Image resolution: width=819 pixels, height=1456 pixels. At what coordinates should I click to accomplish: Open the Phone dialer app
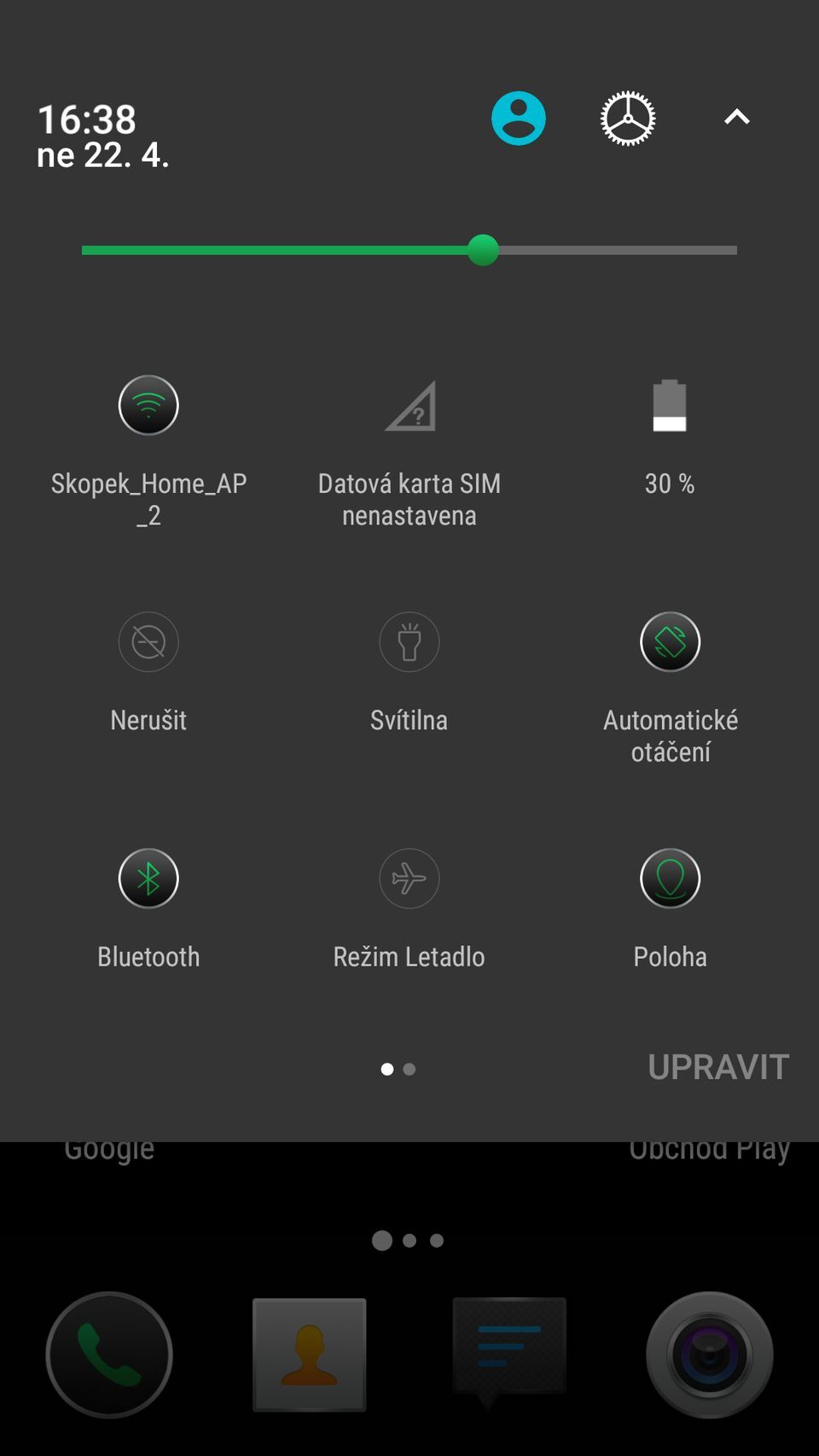pyautogui.click(x=108, y=1354)
